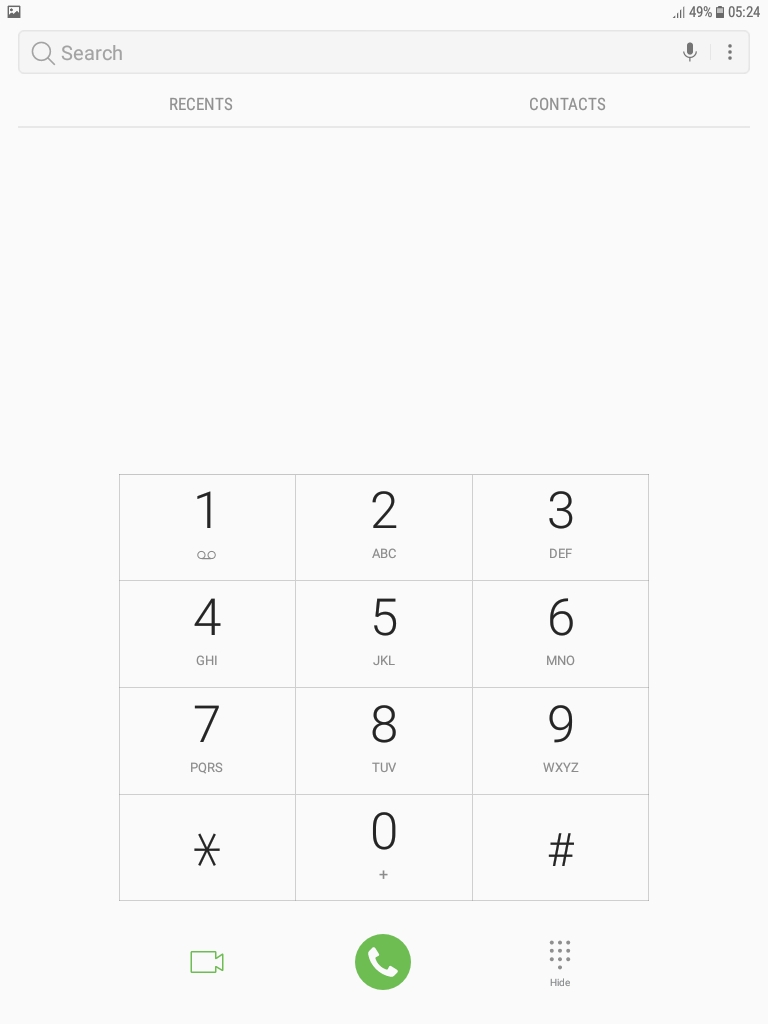
Task: Enter digit 2 on the keypad
Action: pyautogui.click(x=384, y=527)
